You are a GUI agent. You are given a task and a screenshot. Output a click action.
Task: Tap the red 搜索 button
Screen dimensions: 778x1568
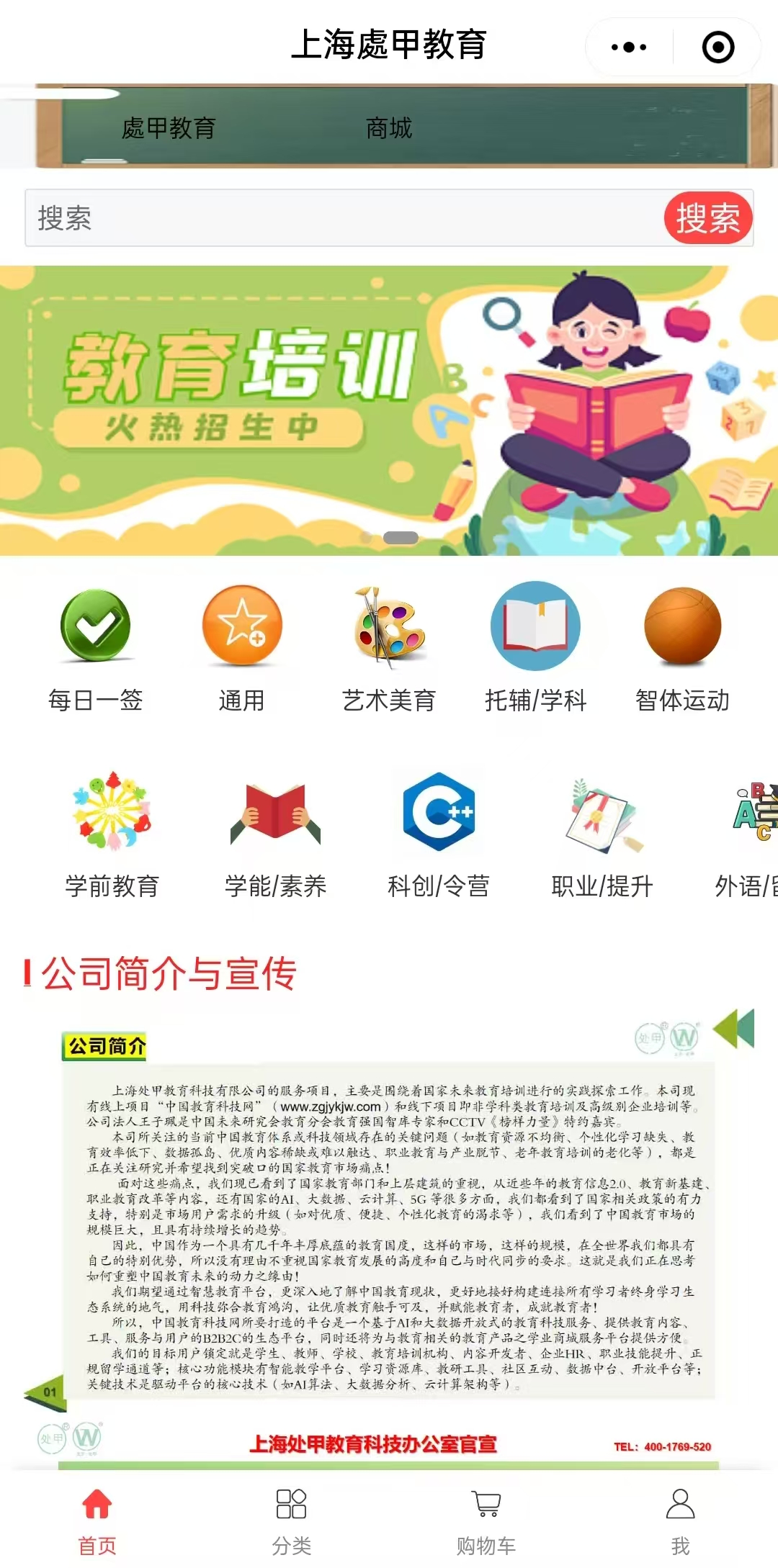point(707,218)
